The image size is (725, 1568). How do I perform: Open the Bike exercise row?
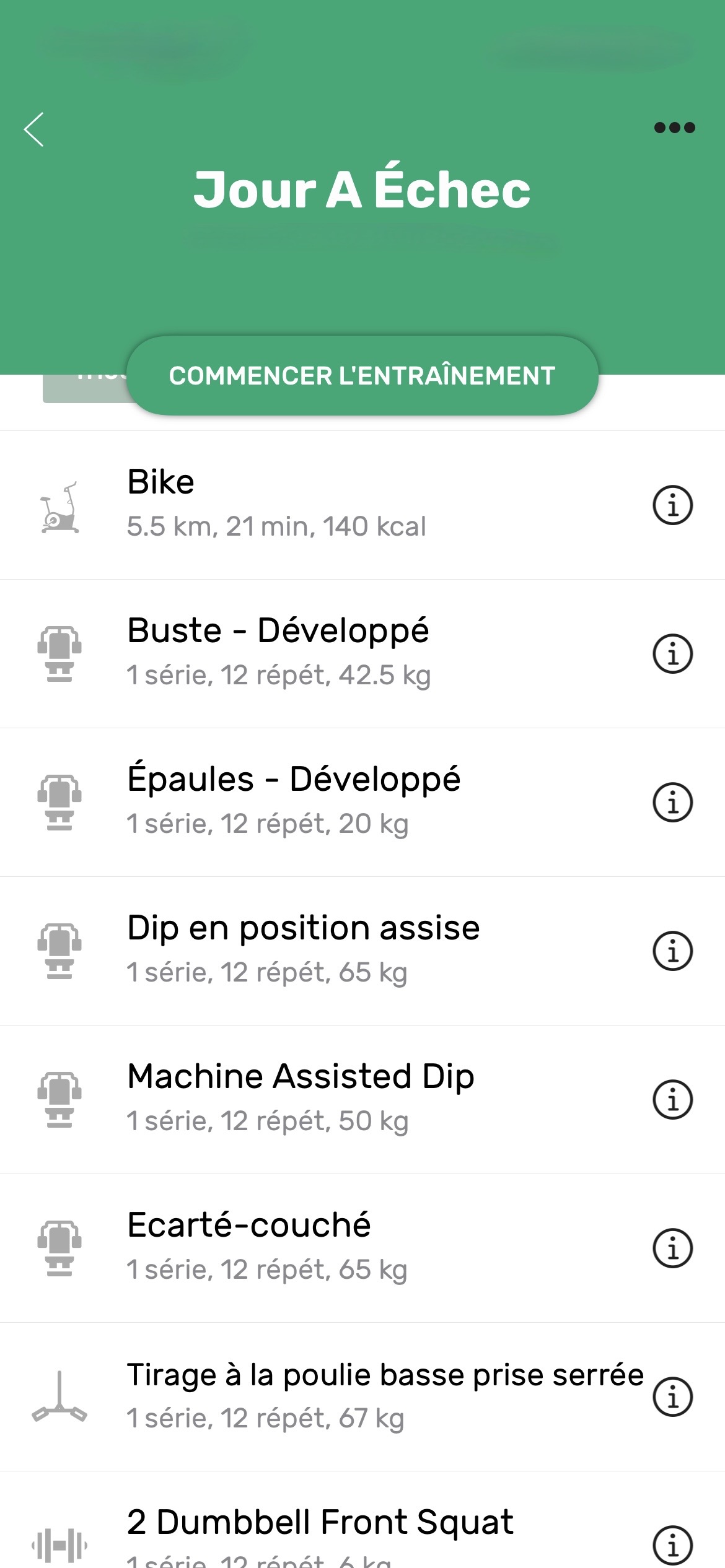pos(310,505)
